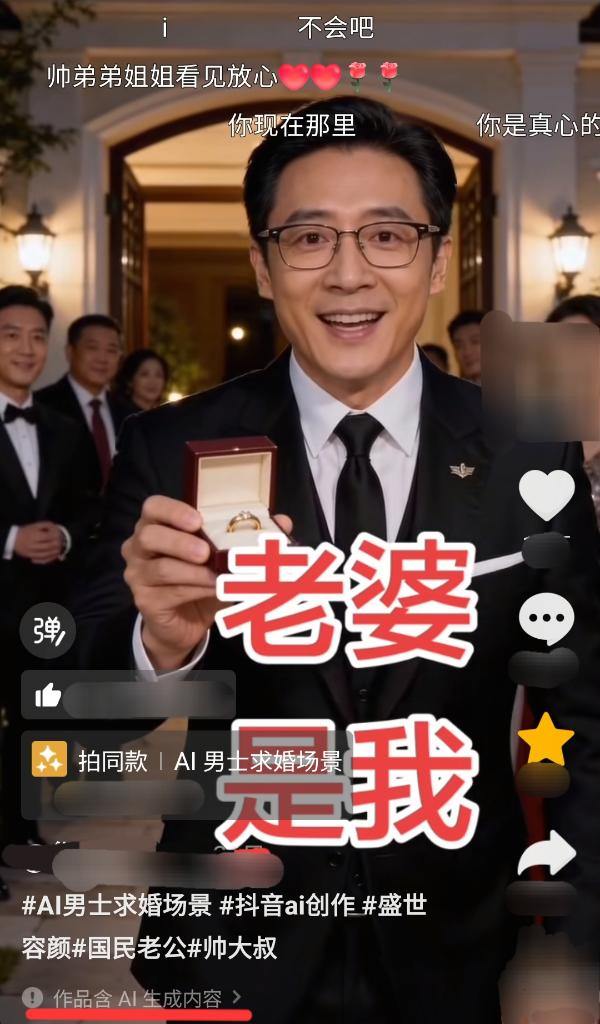Toggle the danmaku 弹 button
Viewport: 600px width, 1024px height.
coord(48,630)
